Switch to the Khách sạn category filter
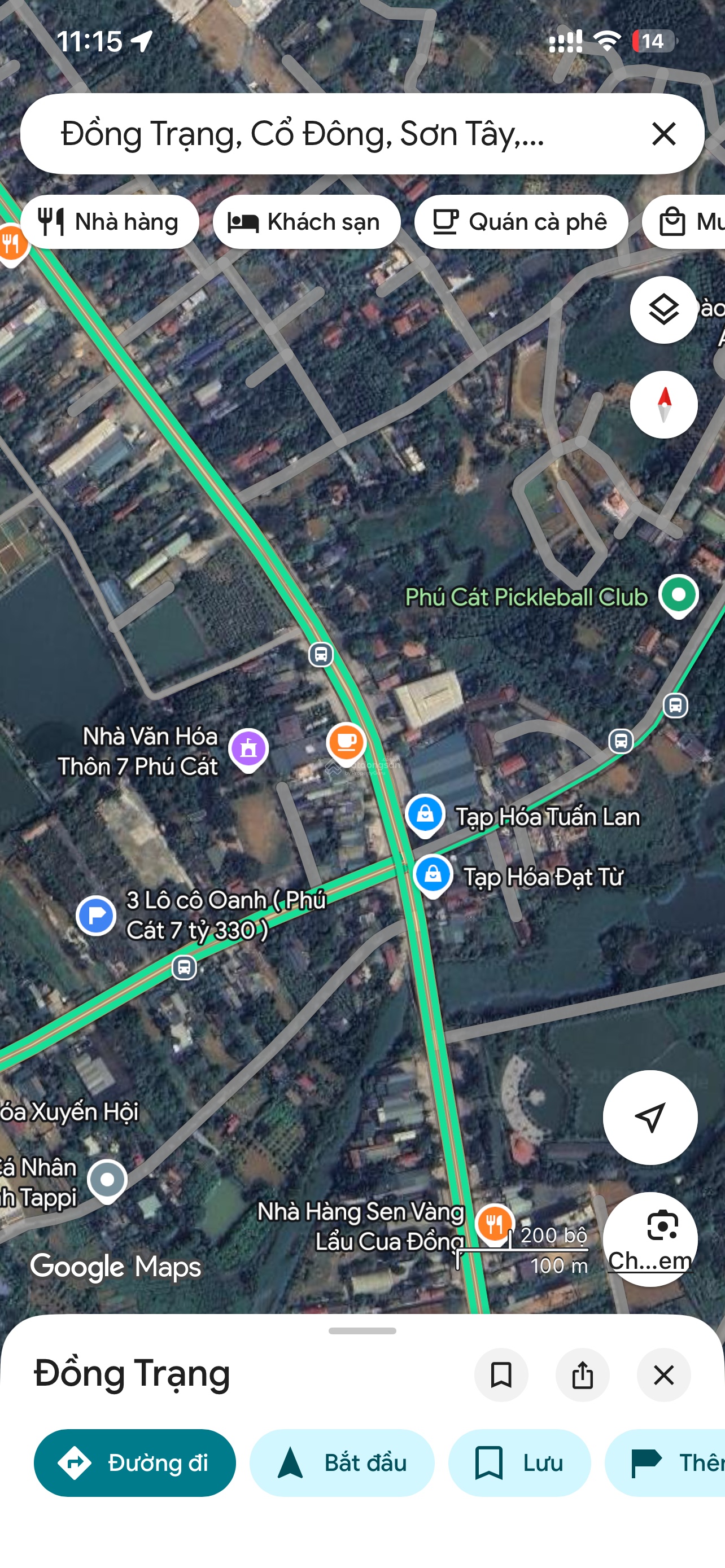 click(x=307, y=222)
